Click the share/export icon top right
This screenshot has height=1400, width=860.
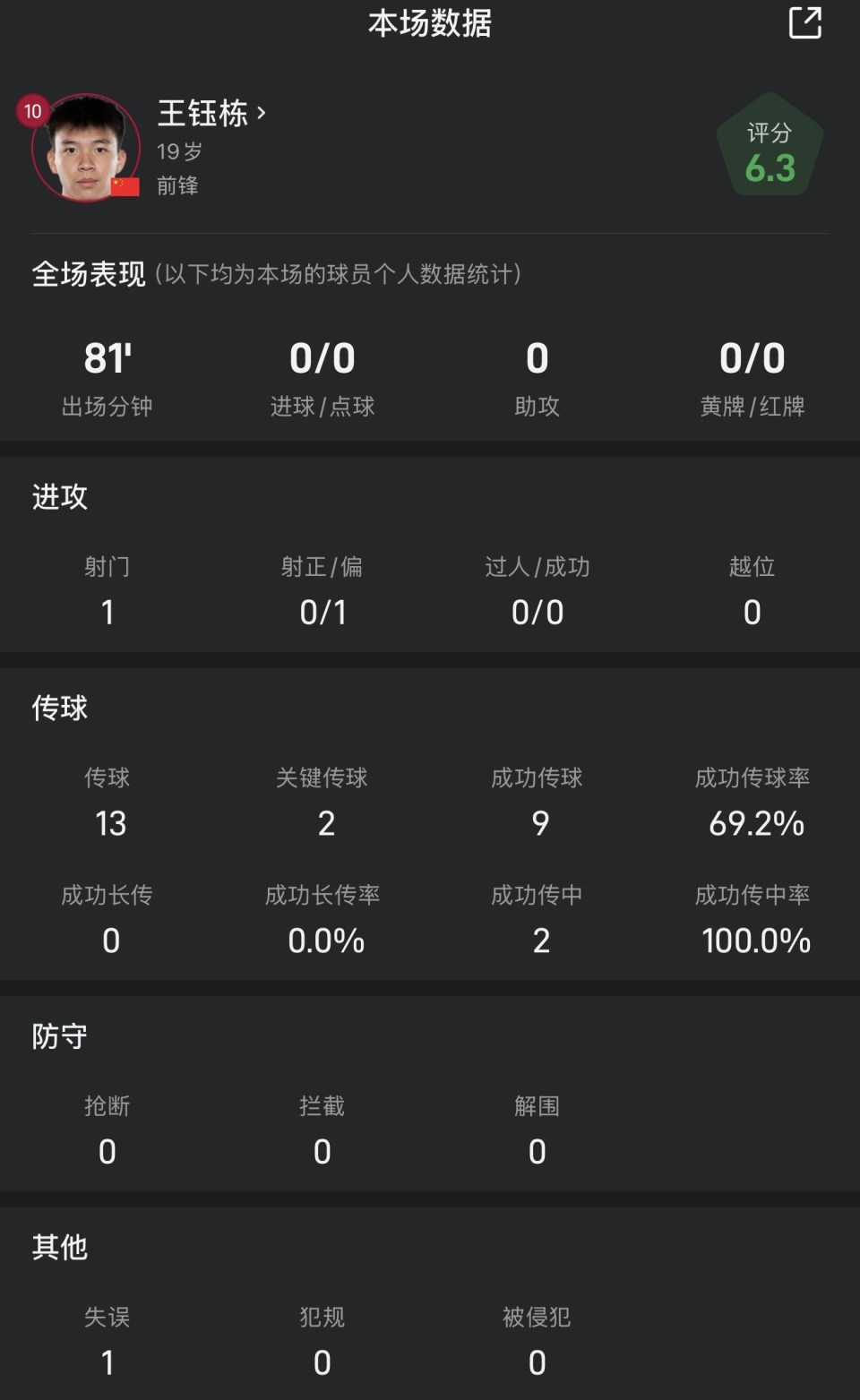coord(805,22)
